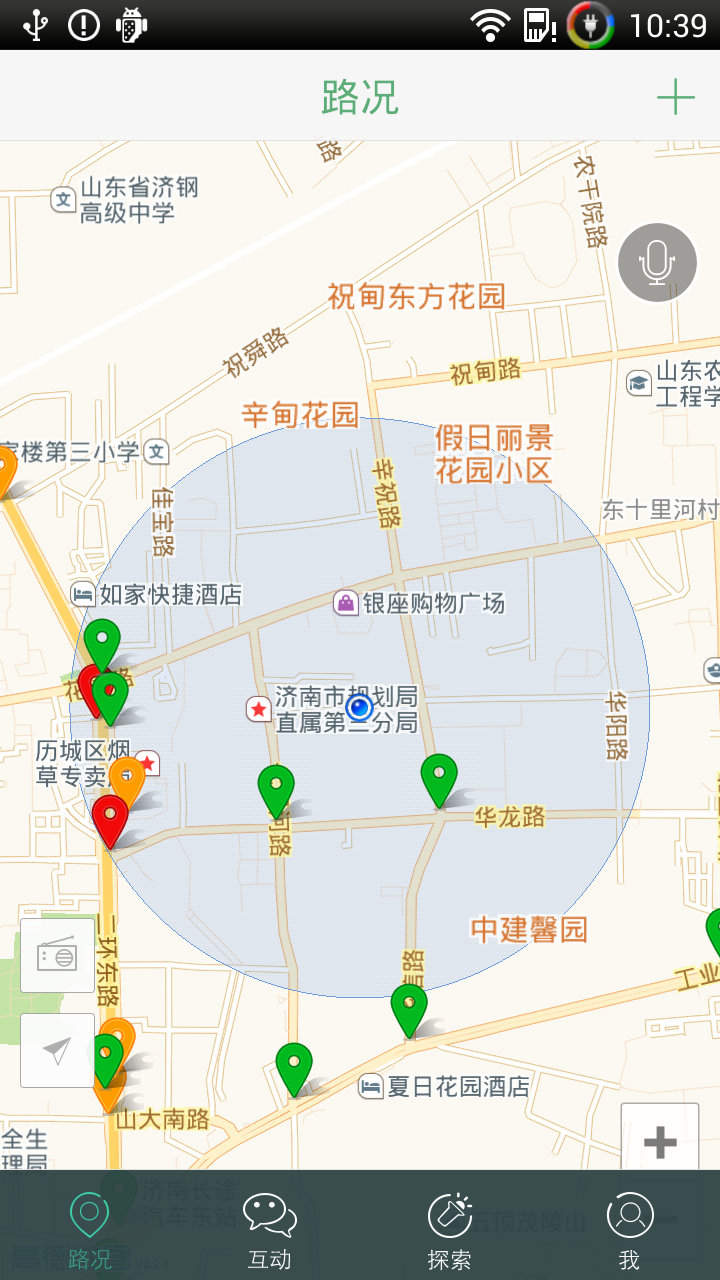Recenter map with the location arrow

point(57,1050)
